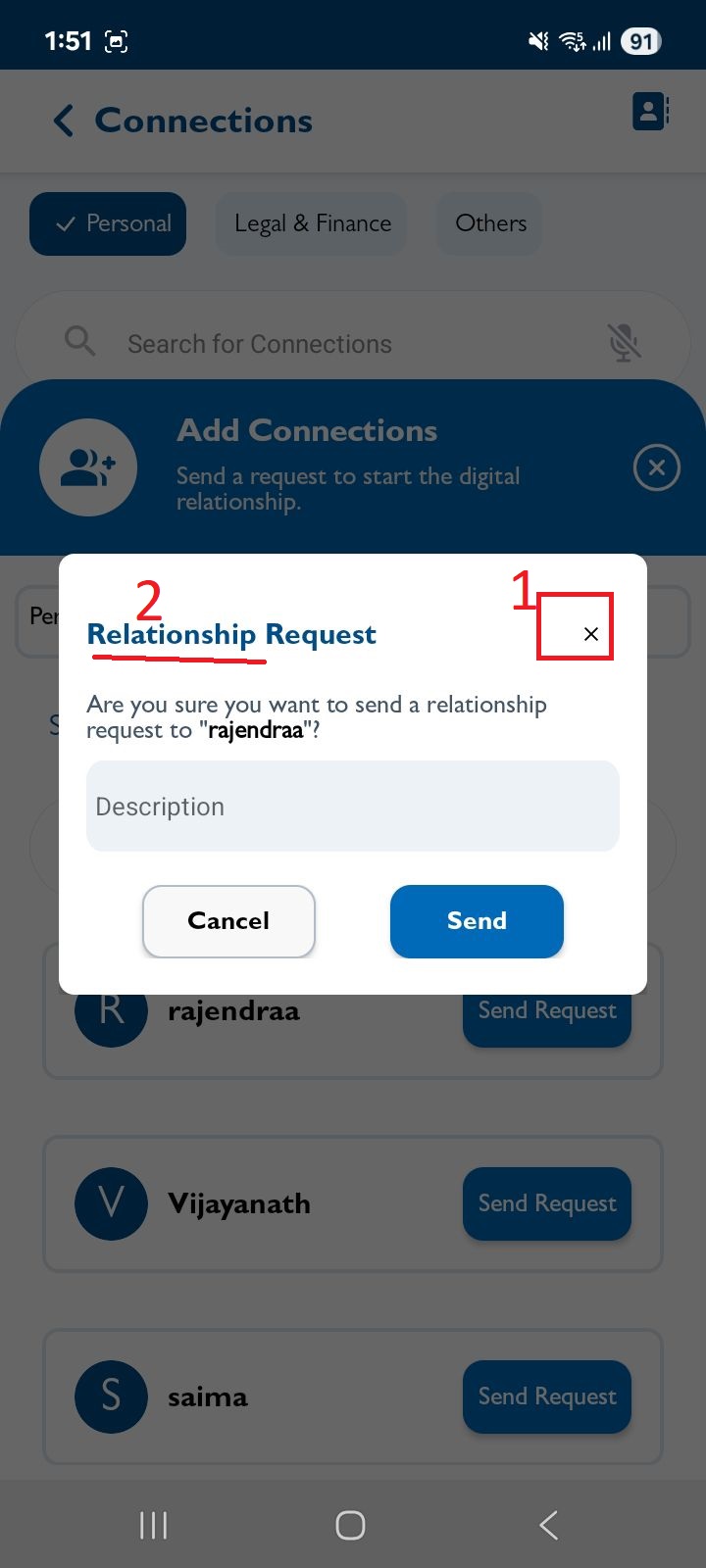Tap the microphone icon in search

(x=624, y=343)
